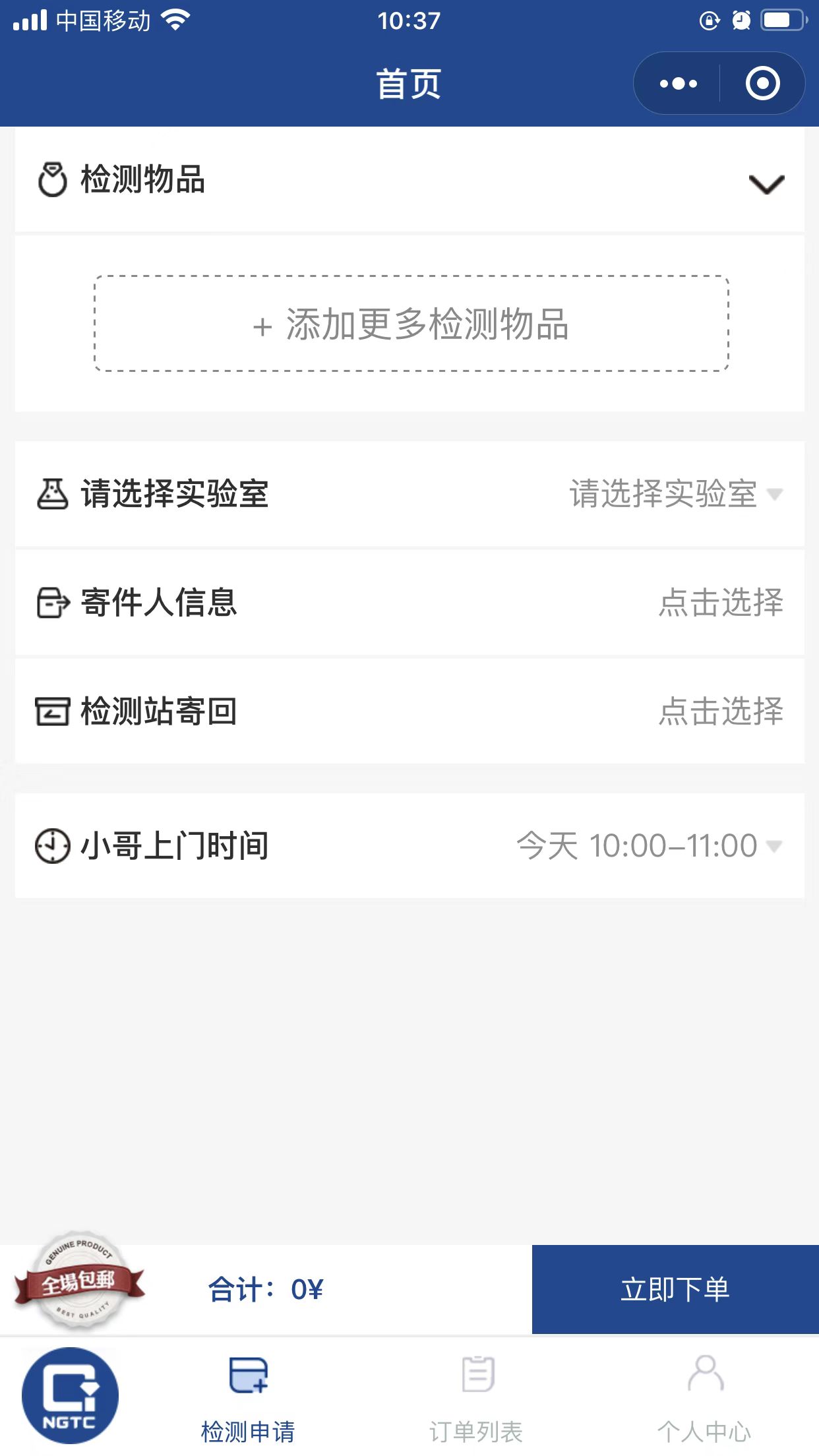Image resolution: width=819 pixels, height=1456 pixels.
Task: Tap 立即下单 to place the order
Action: 675,1289
